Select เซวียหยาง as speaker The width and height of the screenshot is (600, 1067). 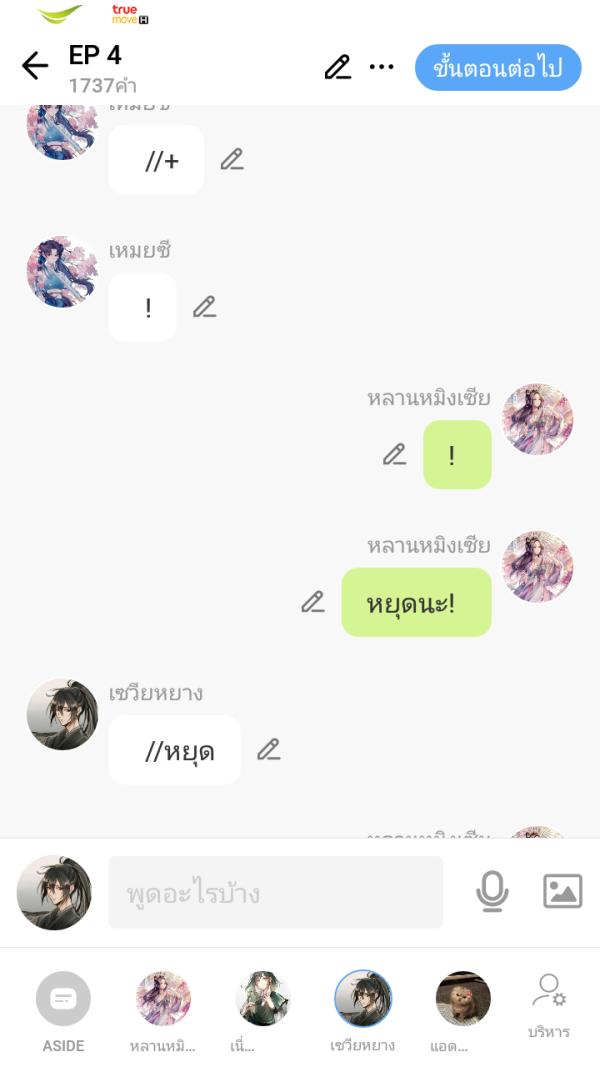(363, 999)
